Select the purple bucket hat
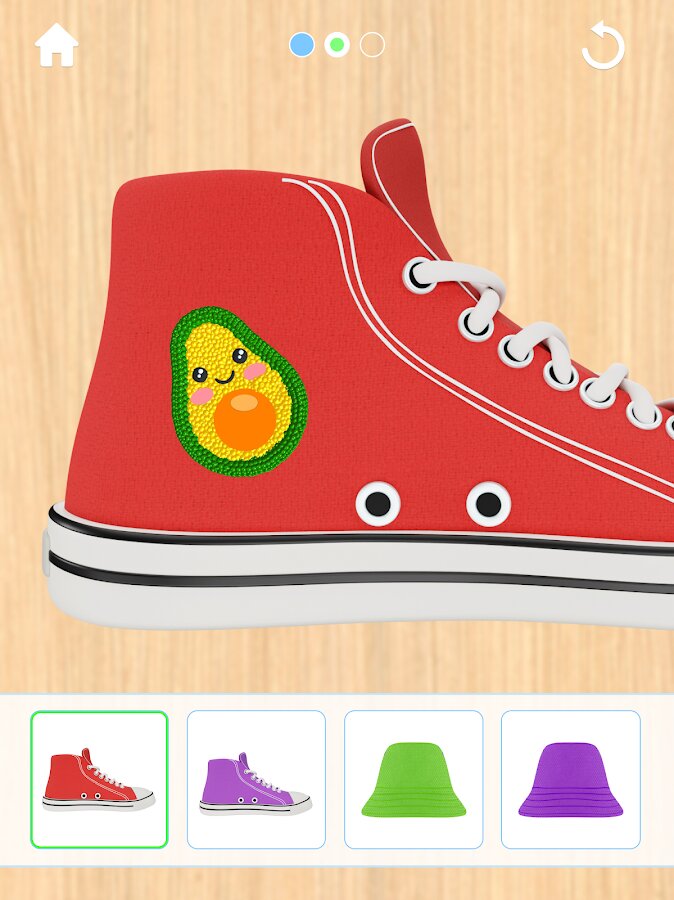Screen dimensions: 674x900 pyautogui.click(x=570, y=779)
